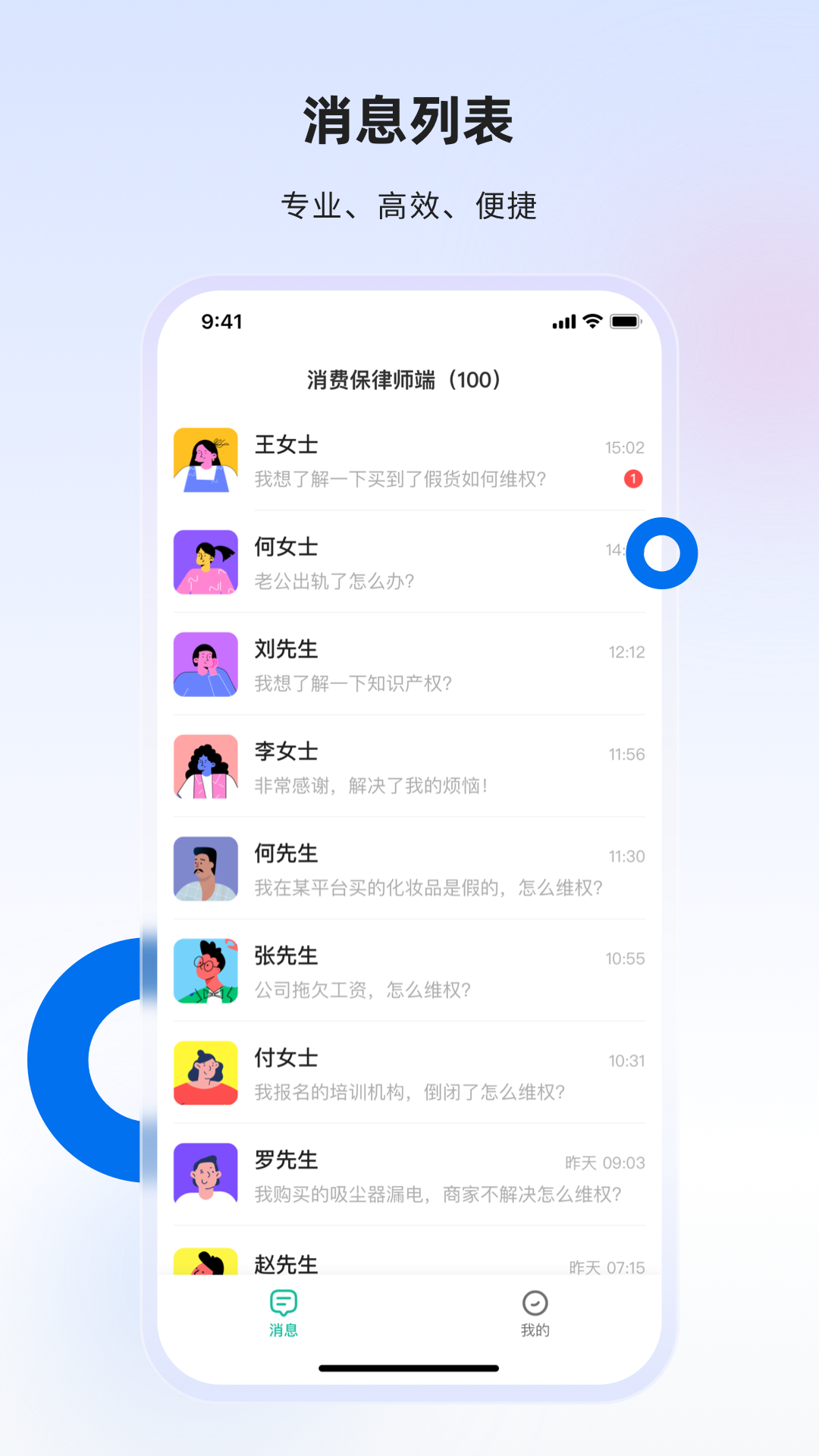Tap 刘先生's avatar image
Viewport: 819px width, 1456px height.
[x=206, y=665]
